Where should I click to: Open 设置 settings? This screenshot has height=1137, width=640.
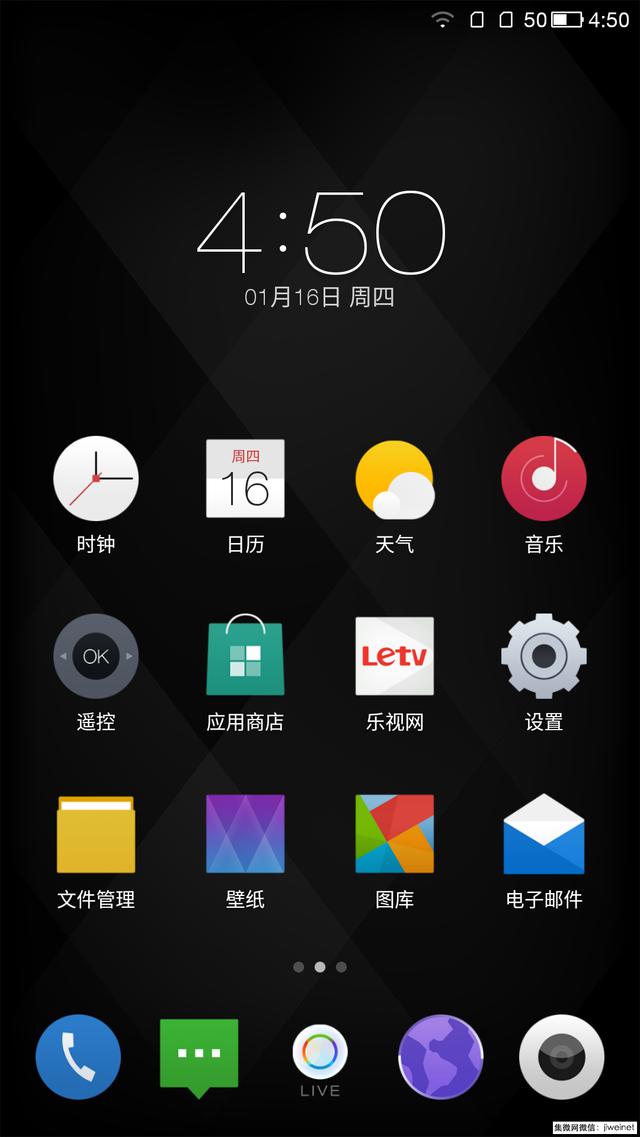click(543, 656)
